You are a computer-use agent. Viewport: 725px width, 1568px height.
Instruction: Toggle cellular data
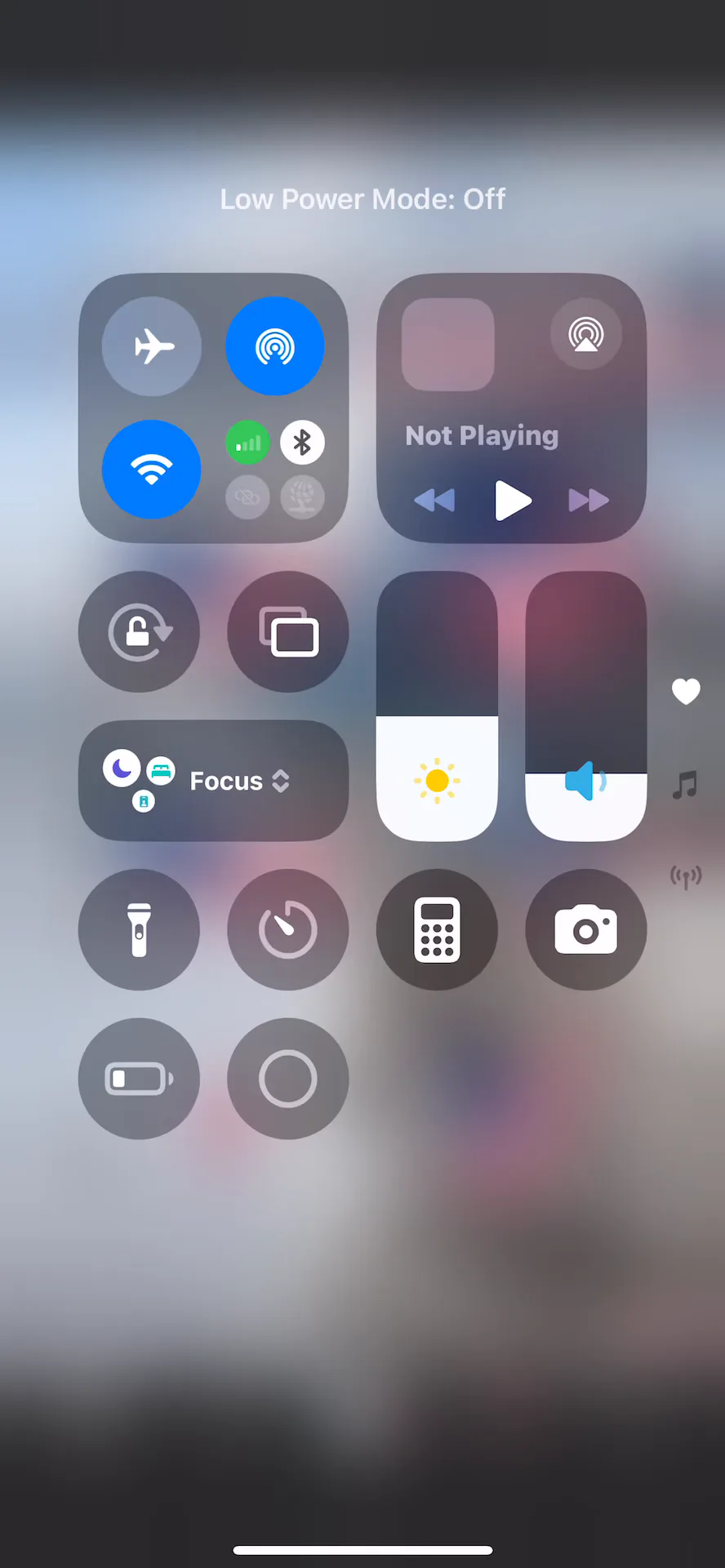pos(247,443)
